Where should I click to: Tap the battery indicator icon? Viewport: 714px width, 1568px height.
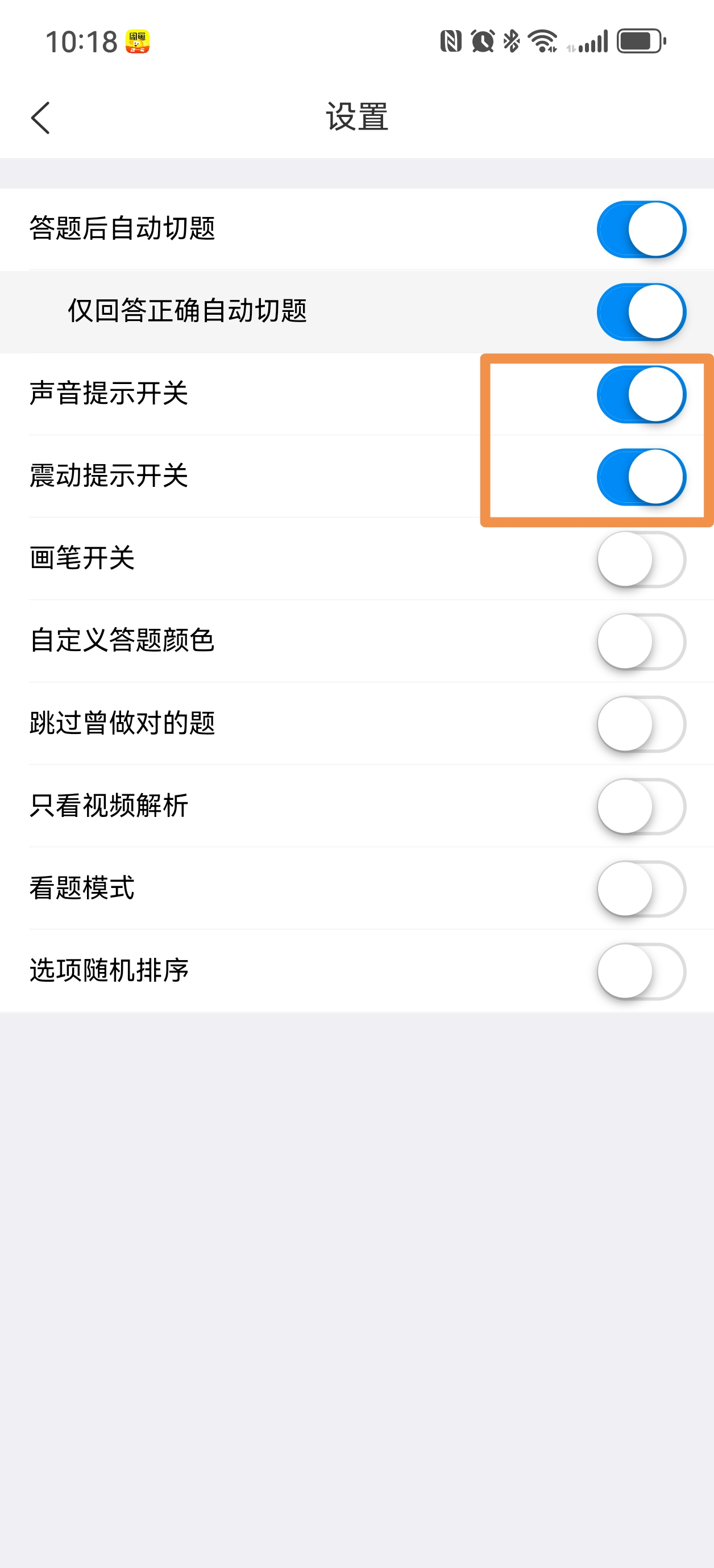click(639, 41)
